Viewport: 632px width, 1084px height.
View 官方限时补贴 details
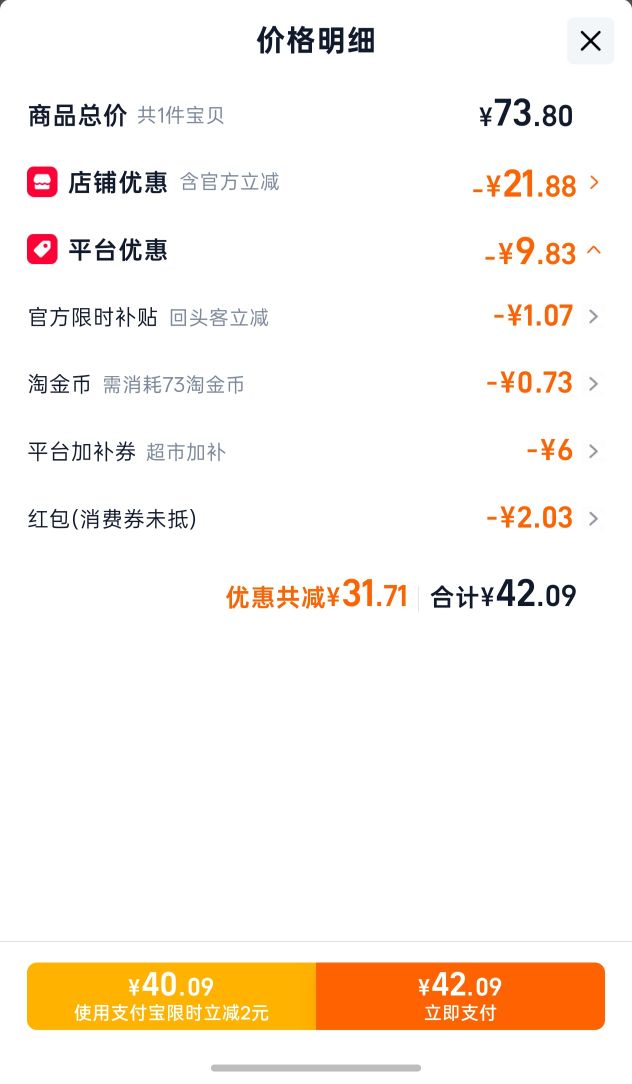tap(316, 317)
